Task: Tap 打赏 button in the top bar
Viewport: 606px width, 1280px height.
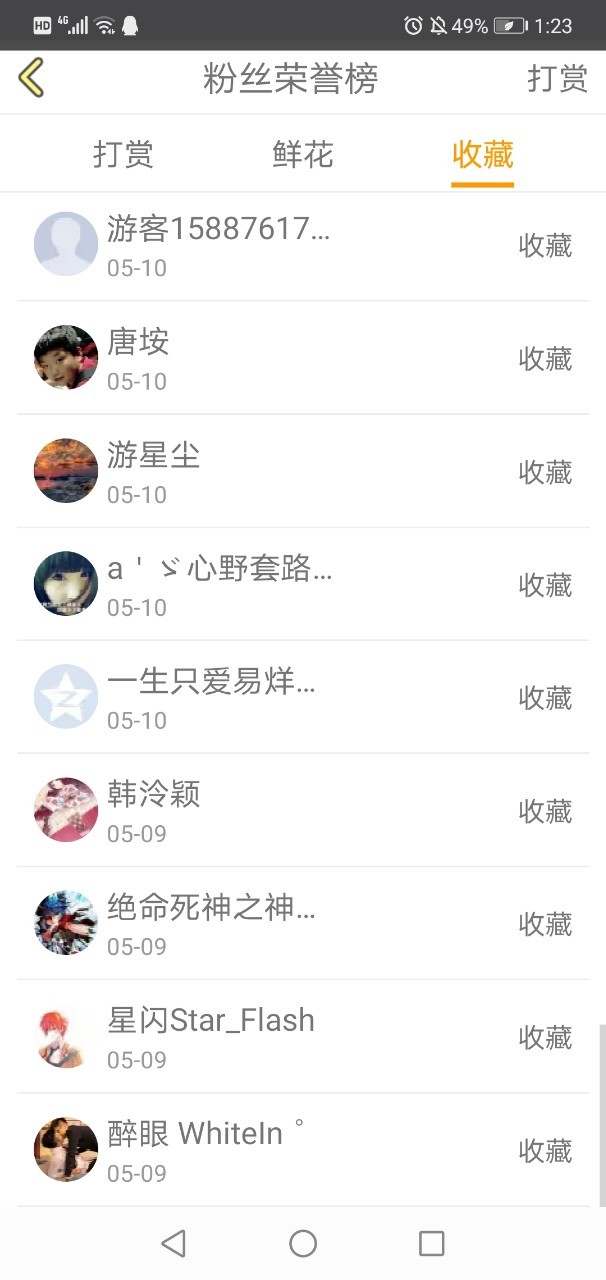Action: [x=557, y=79]
